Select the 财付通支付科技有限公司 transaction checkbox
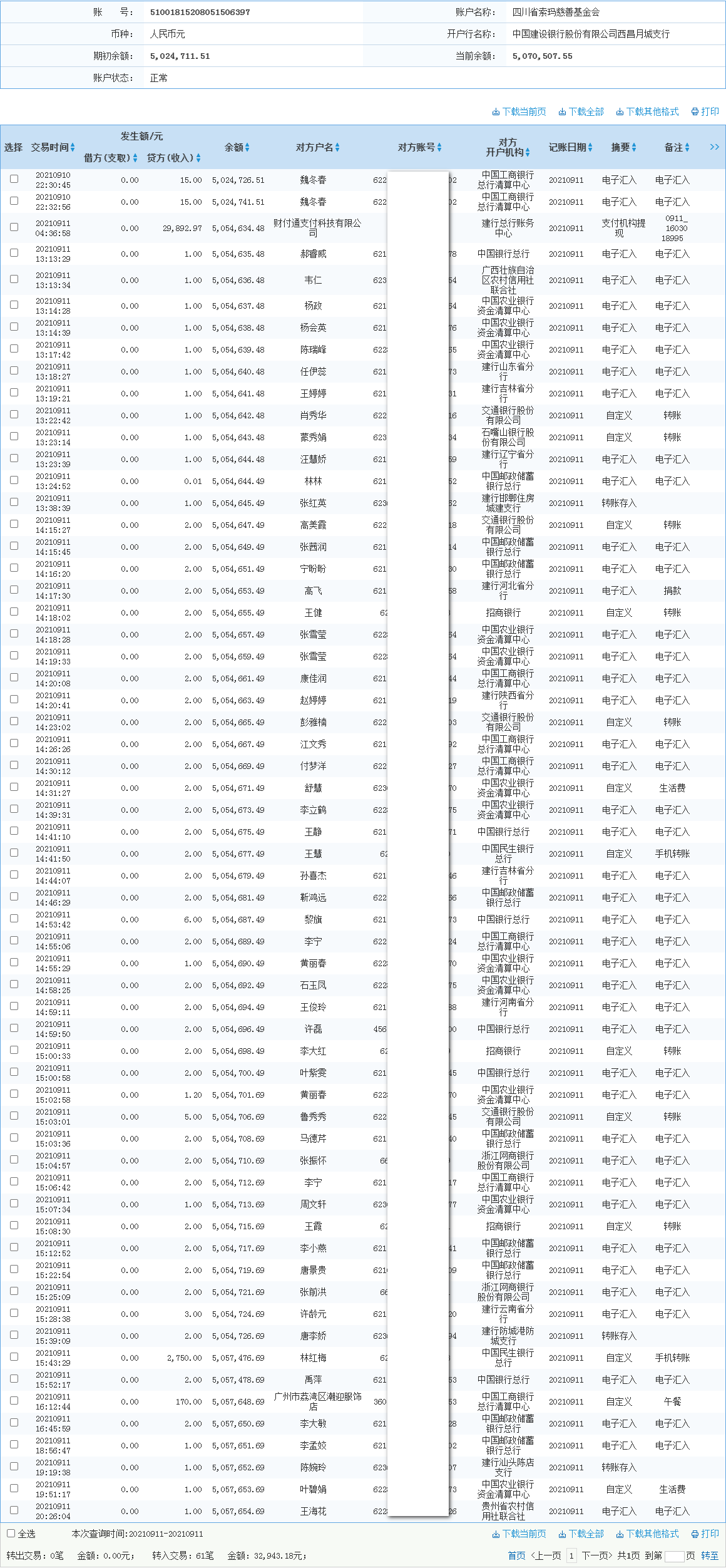726x1568 pixels. (14, 227)
